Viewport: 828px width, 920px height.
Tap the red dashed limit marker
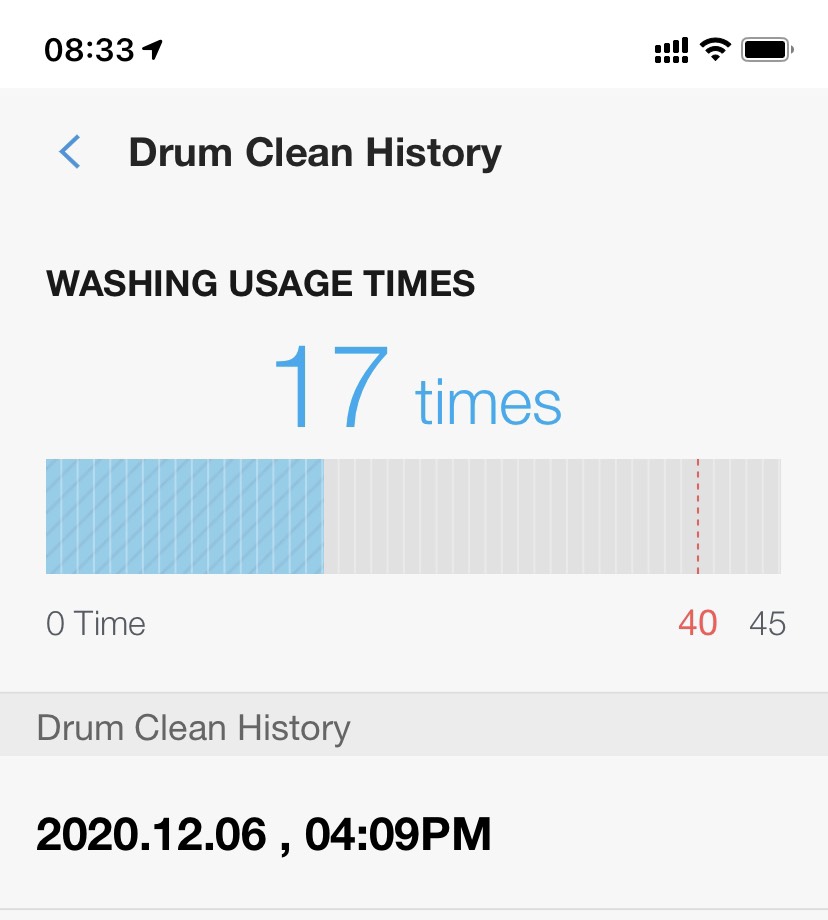698,516
